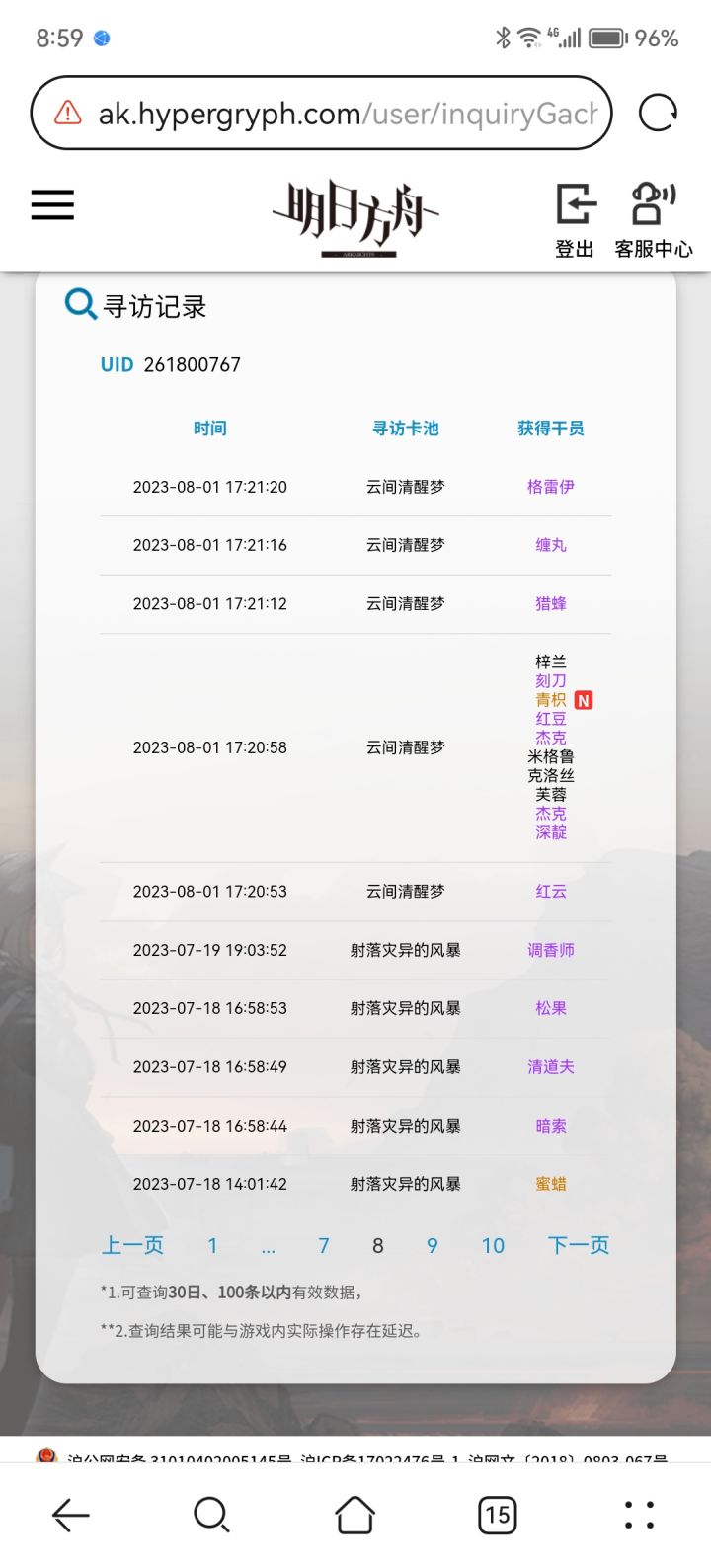Go back in the browser
Screen dimensions: 711x1568
tap(71, 1515)
